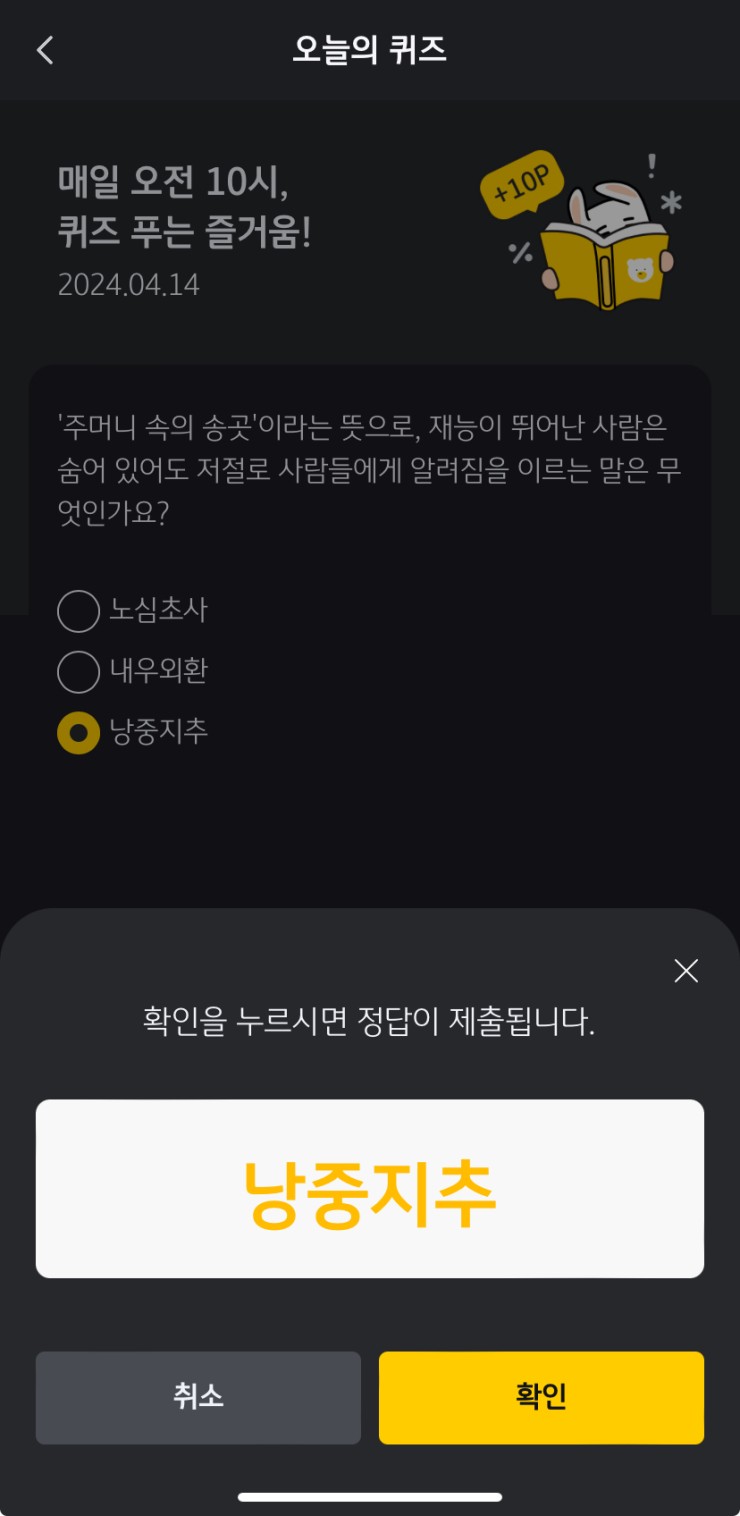Click the selected answer box showing 낭중지추
This screenshot has height=1516, width=740.
370,1189
